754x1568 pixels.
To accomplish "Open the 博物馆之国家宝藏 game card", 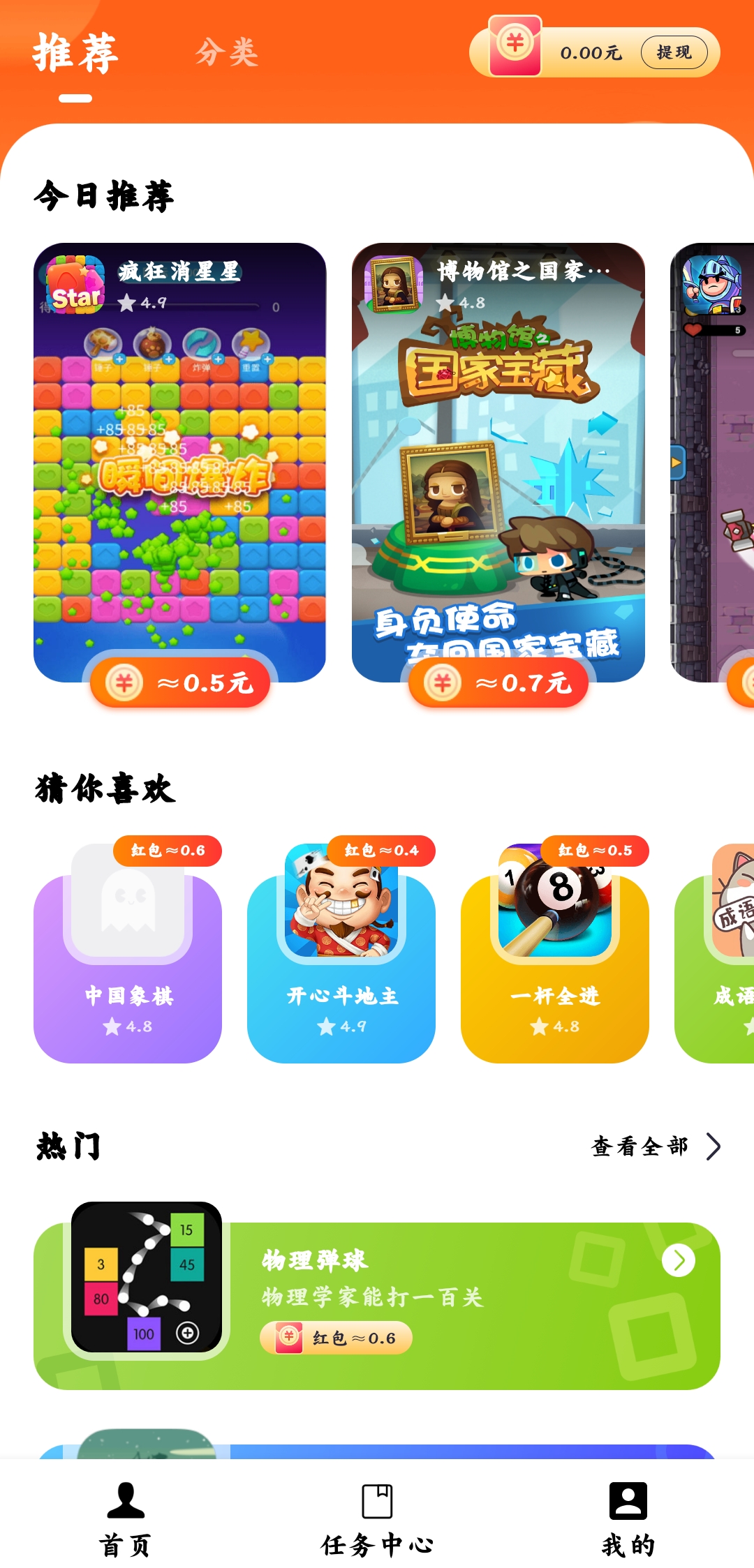I will pyautogui.click(x=498, y=463).
